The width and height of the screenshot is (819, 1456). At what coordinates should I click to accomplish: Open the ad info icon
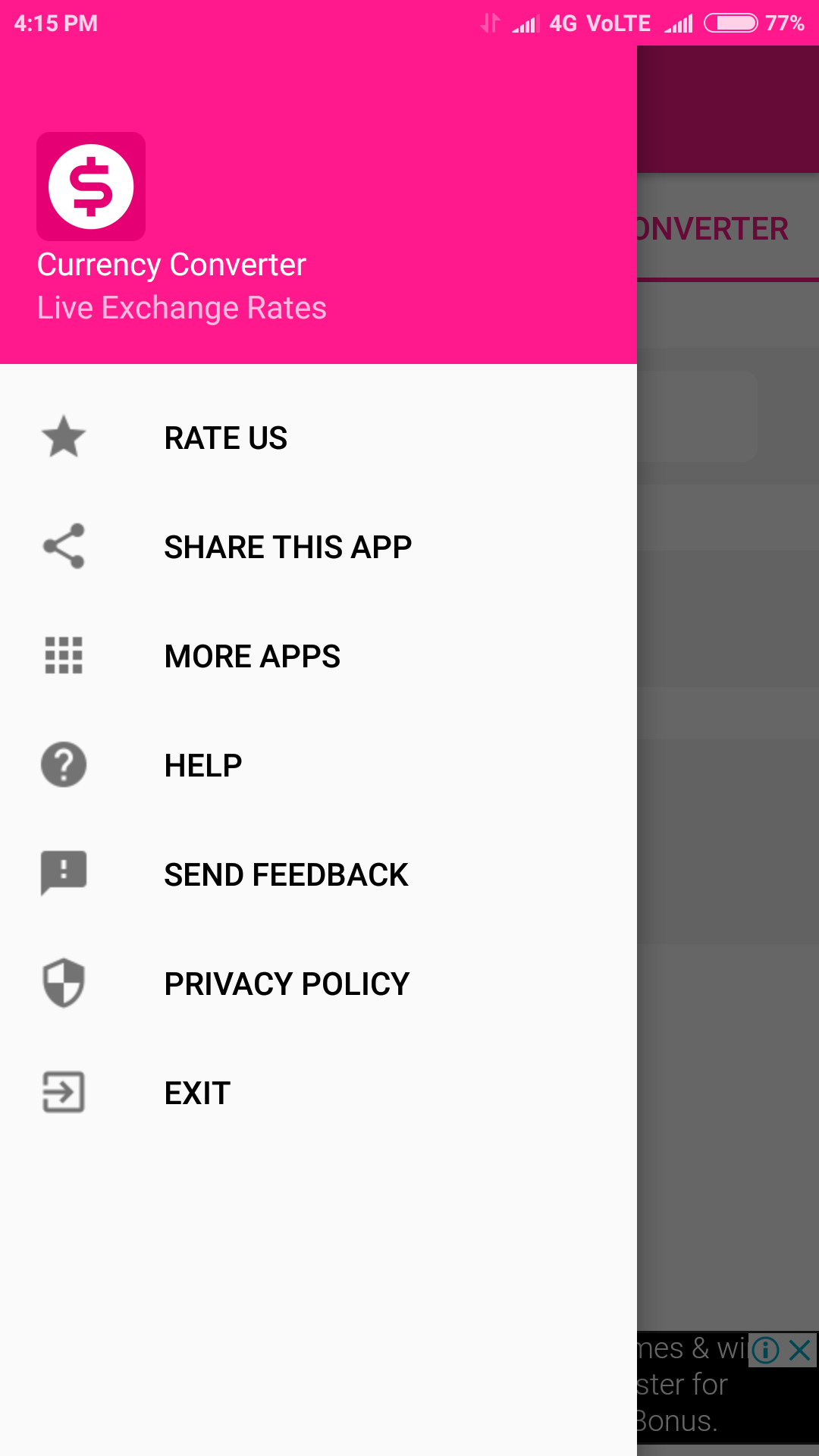click(766, 1350)
